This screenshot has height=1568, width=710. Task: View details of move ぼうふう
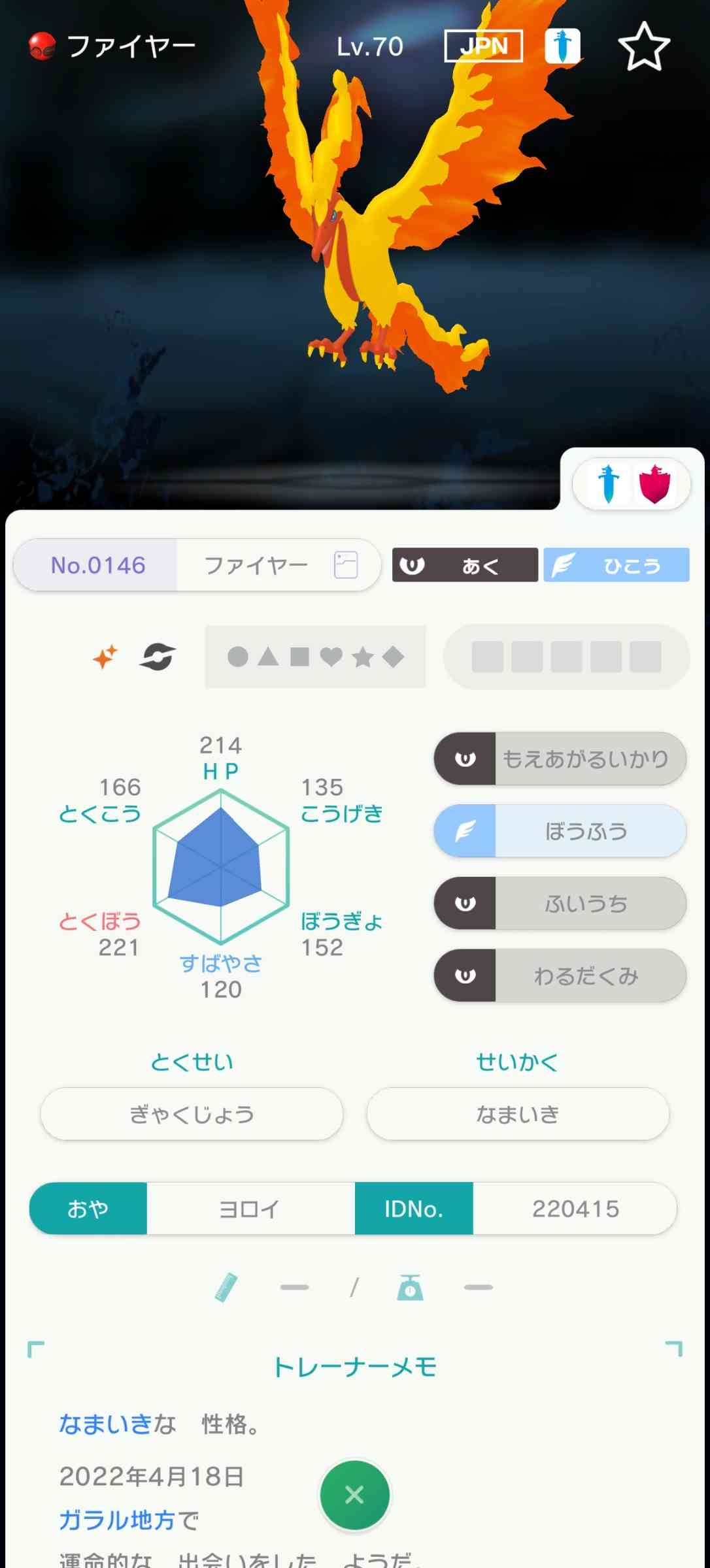[x=560, y=831]
